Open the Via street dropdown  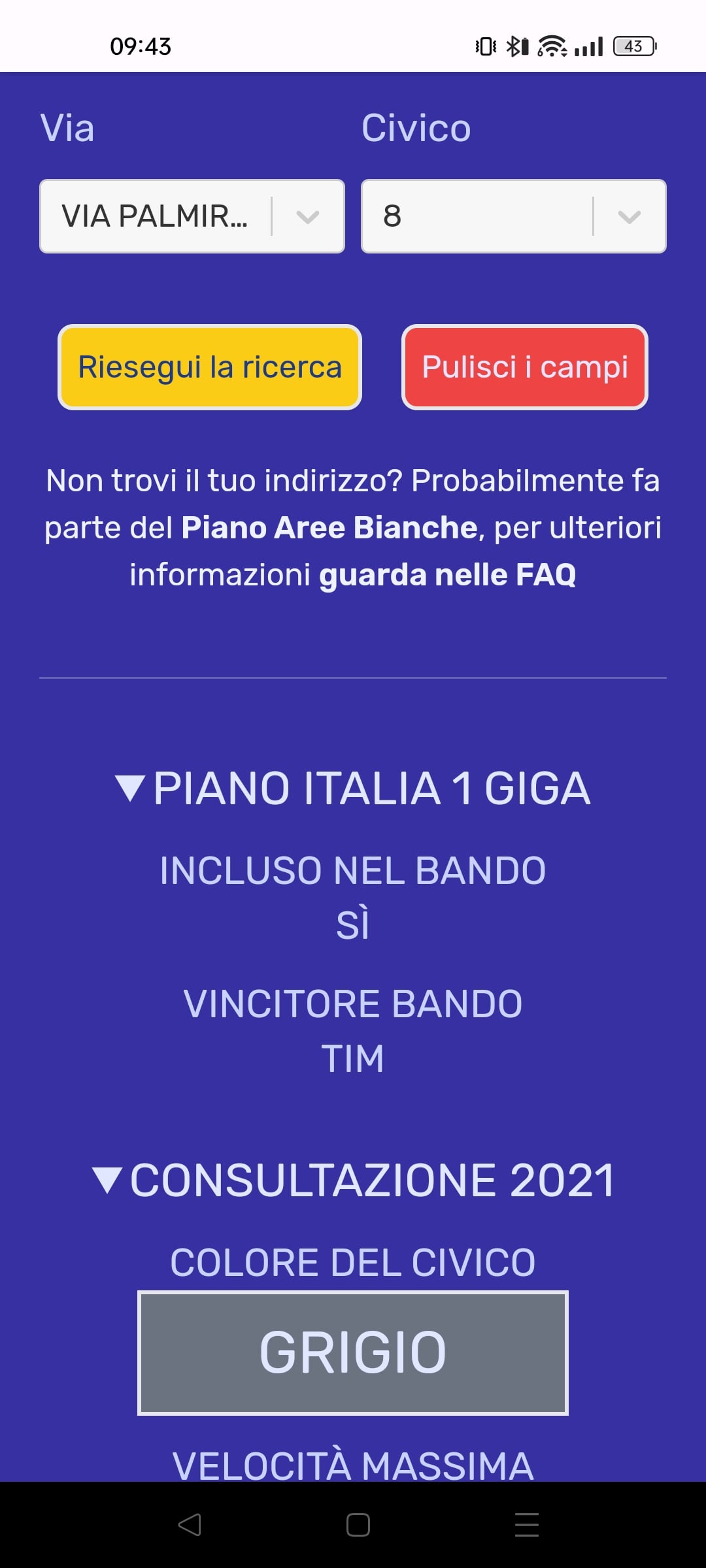tap(192, 216)
